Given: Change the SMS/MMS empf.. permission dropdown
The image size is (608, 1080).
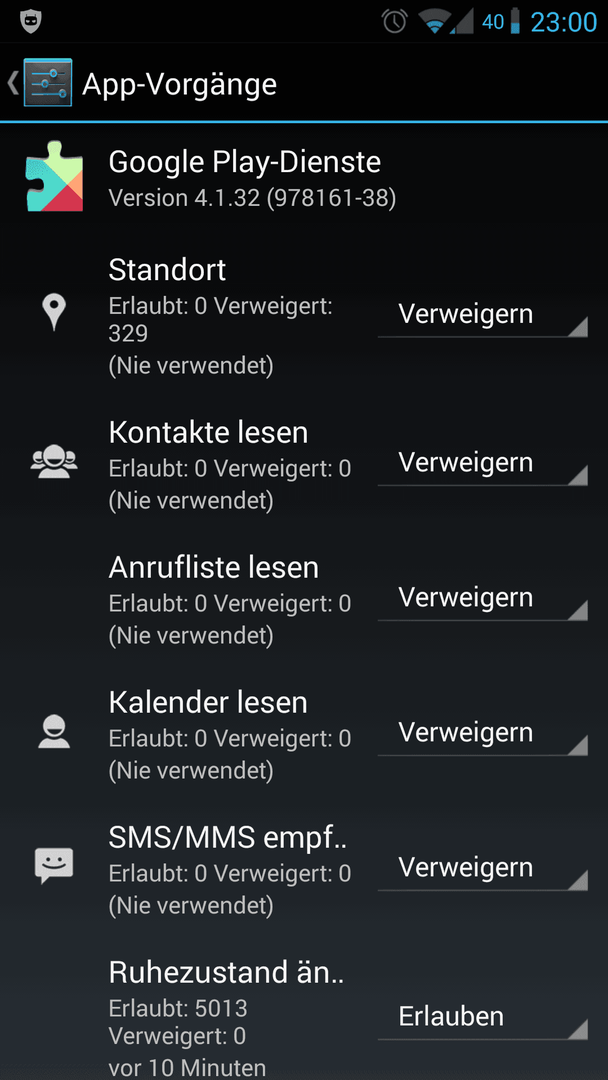Looking at the screenshot, I should [x=483, y=868].
